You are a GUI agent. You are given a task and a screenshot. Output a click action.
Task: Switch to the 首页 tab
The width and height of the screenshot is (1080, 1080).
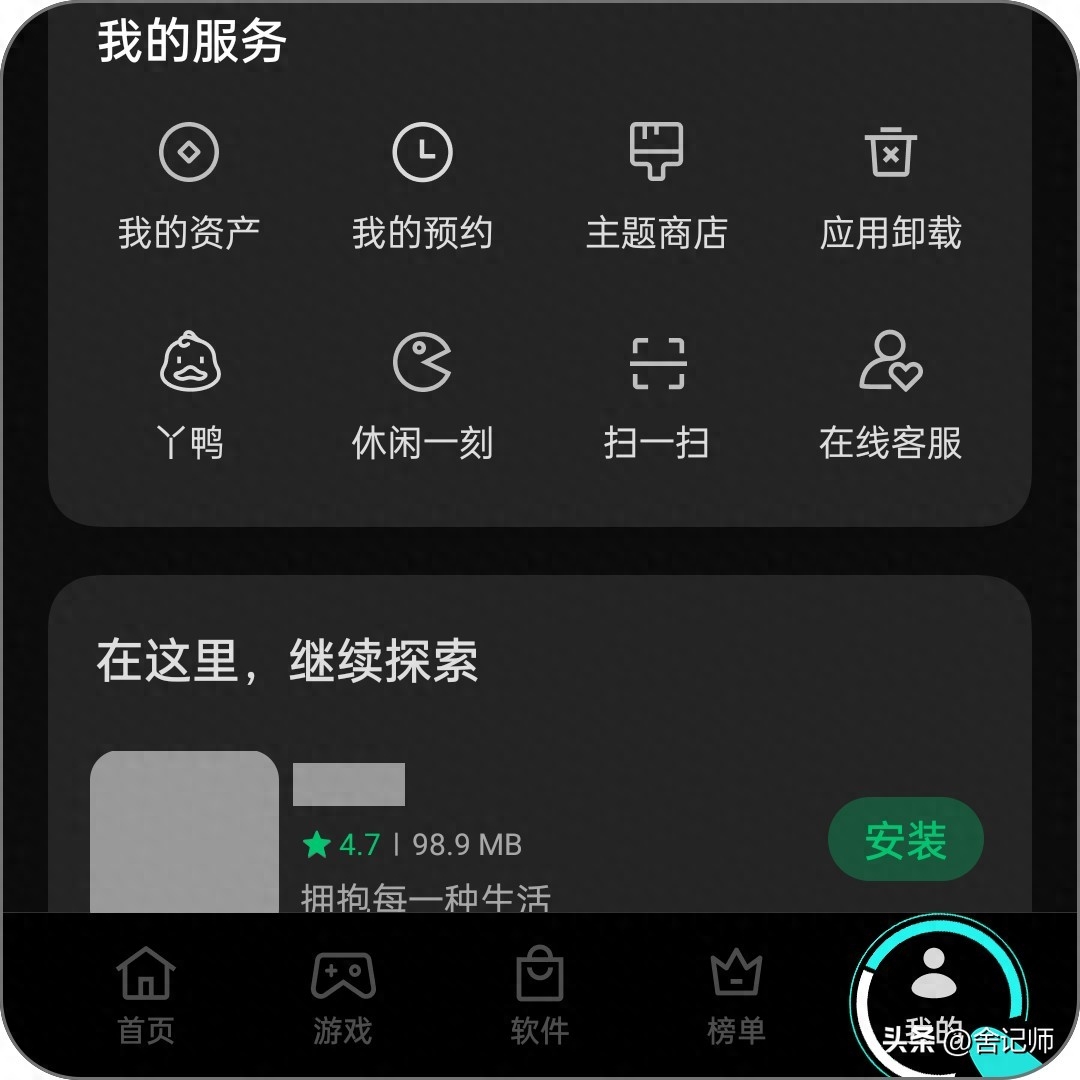(146, 995)
